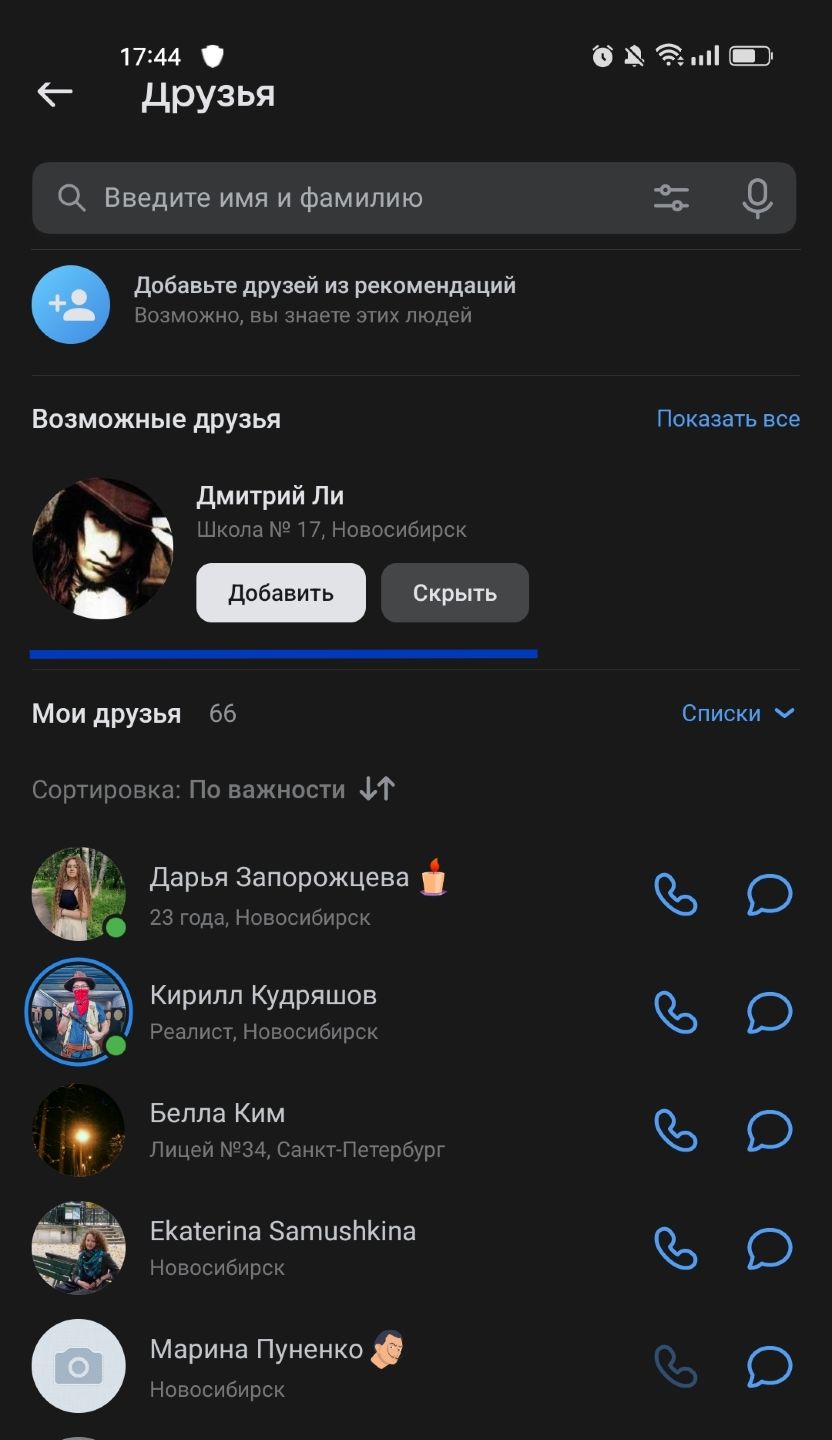Open Кирилл Кудряшов's profile
The image size is (832, 1440).
[x=263, y=996]
